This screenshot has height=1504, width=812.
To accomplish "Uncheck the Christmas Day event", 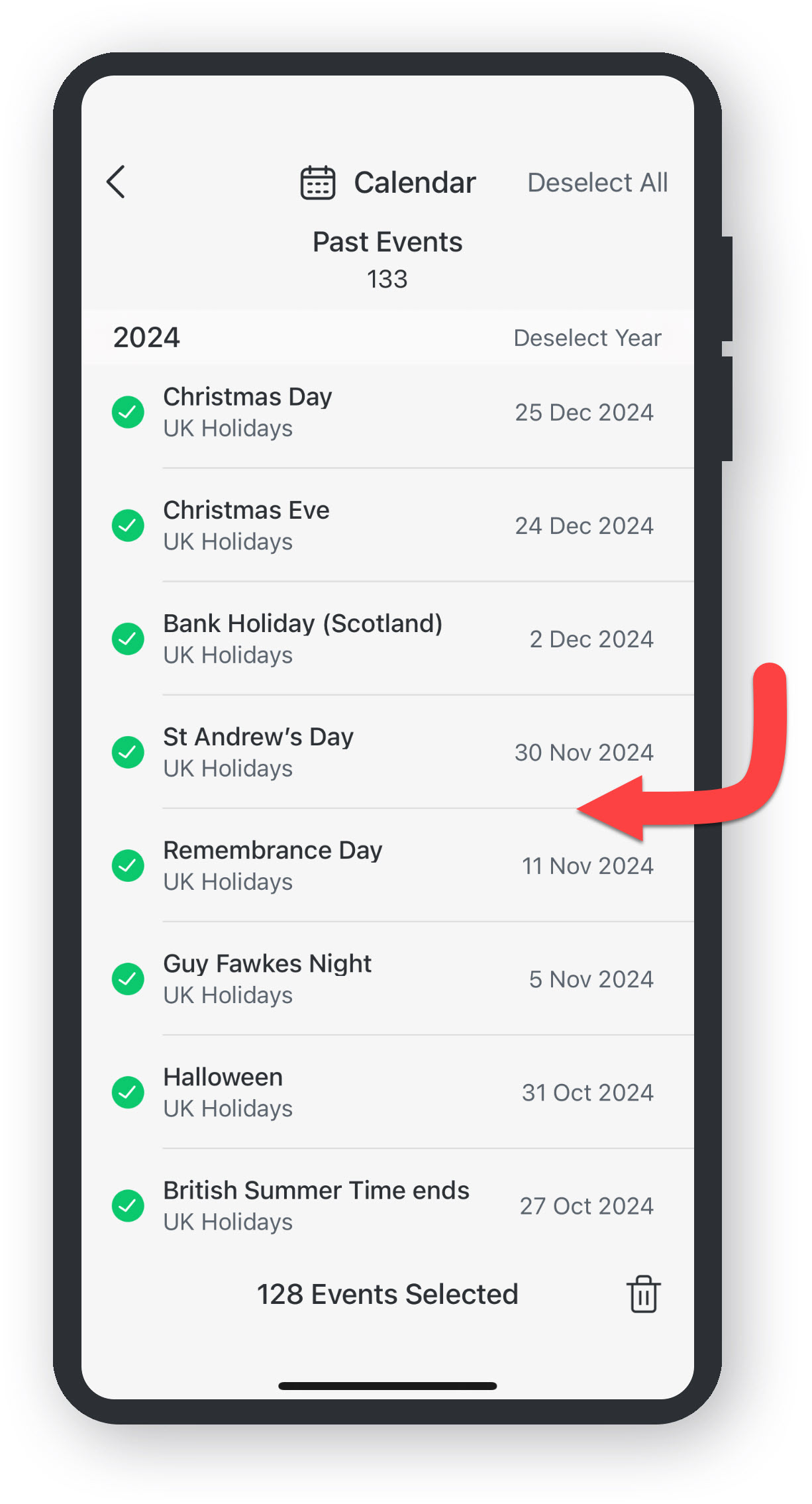I will tap(128, 412).
